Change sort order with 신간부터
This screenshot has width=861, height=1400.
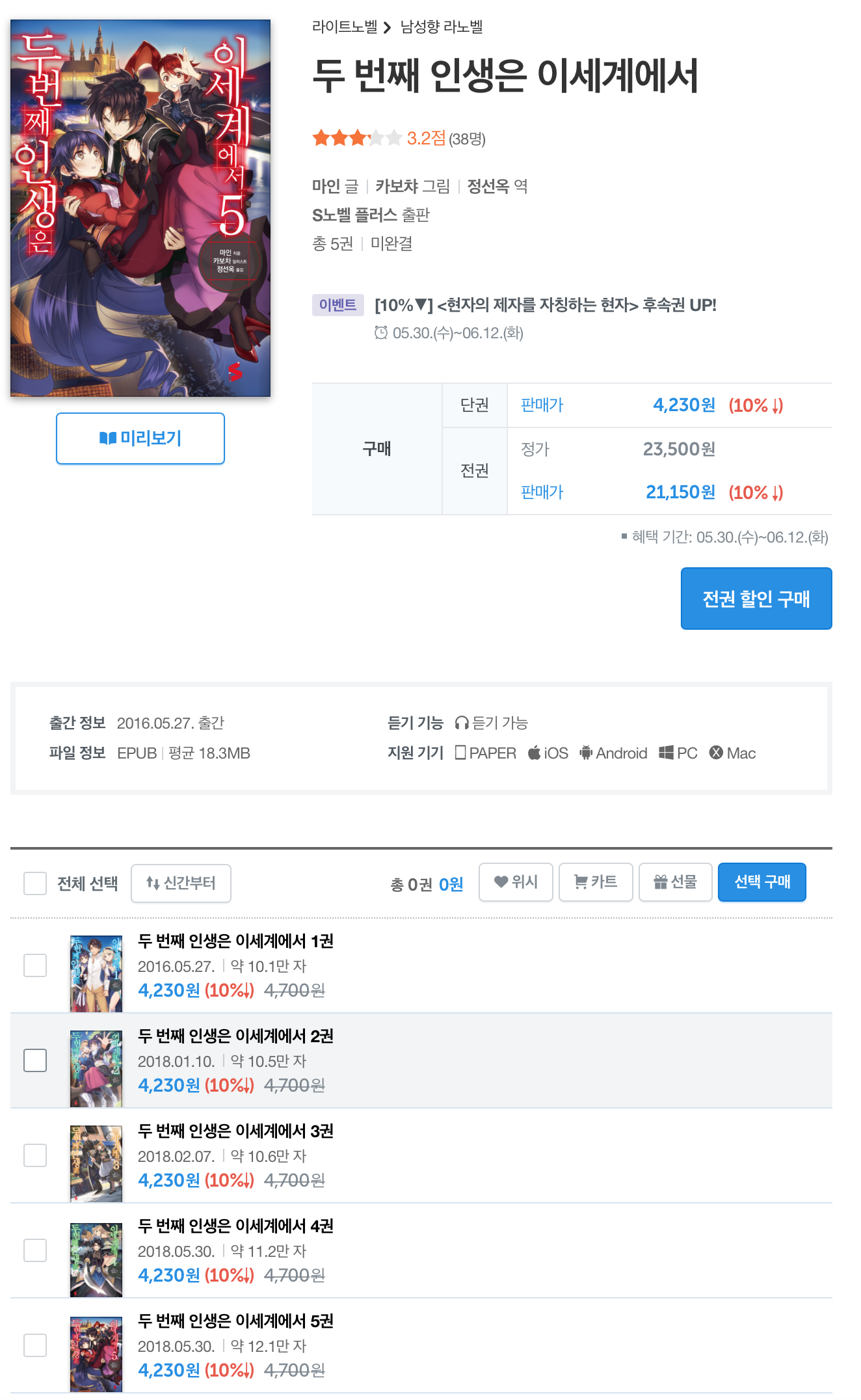[181, 883]
